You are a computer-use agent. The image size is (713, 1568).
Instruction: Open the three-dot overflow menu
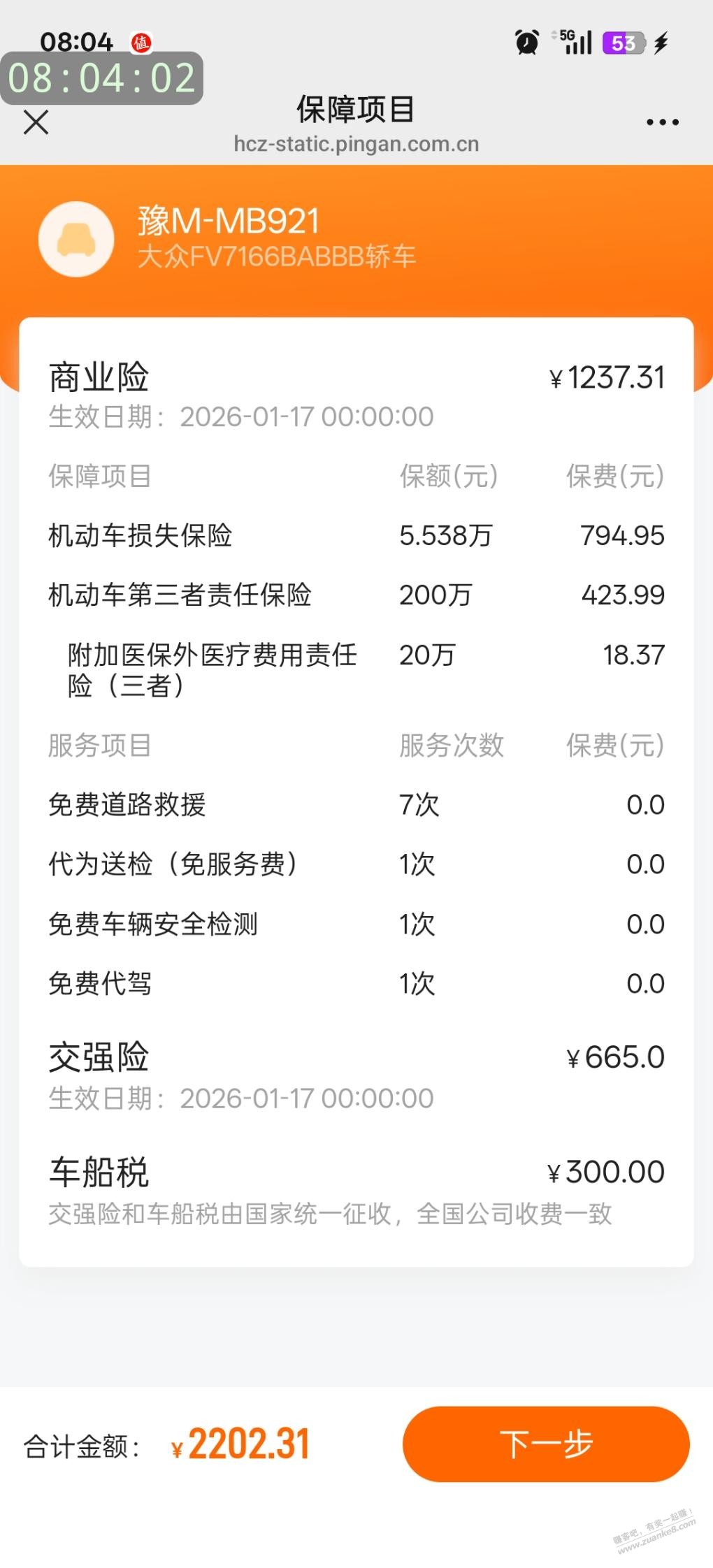(662, 122)
